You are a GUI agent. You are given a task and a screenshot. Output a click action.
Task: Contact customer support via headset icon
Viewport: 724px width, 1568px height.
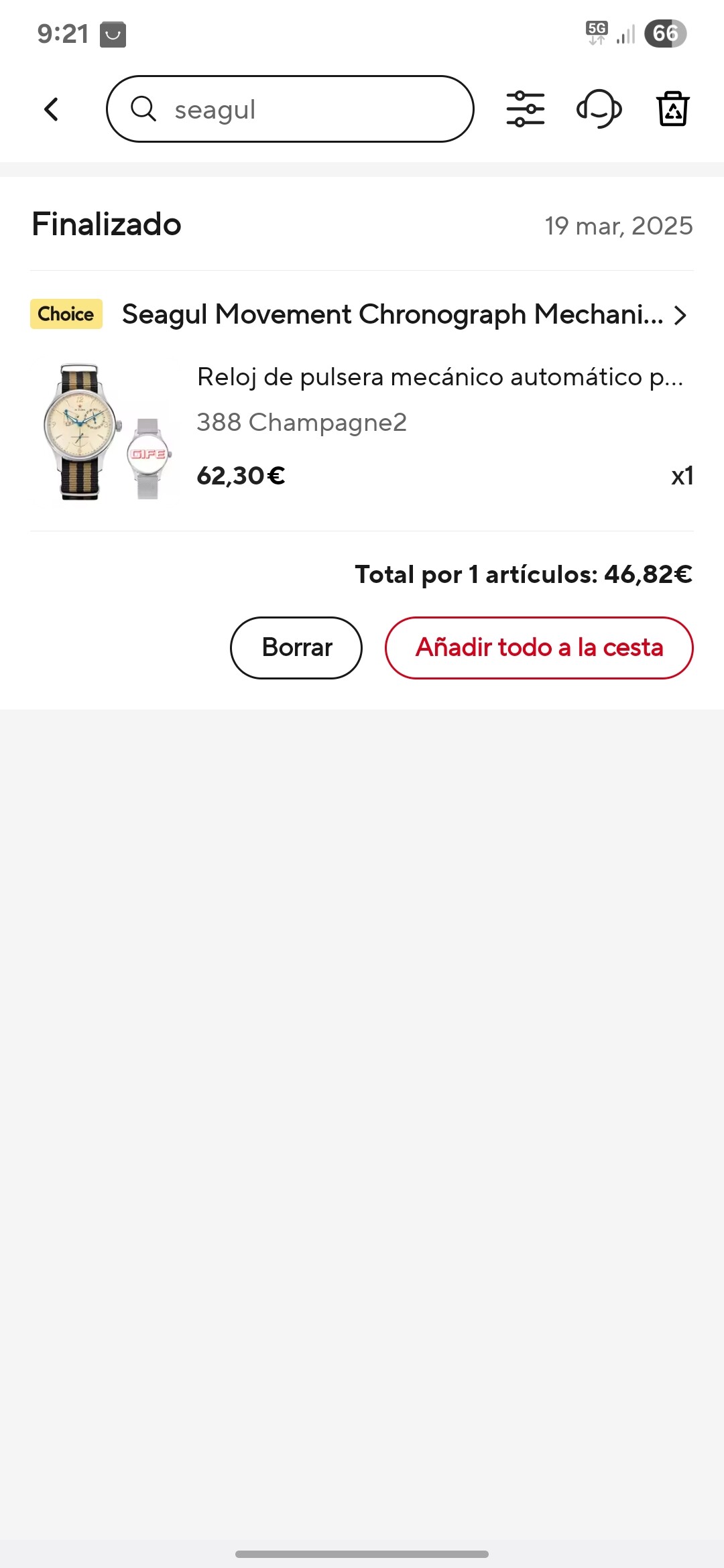click(x=599, y=109)
